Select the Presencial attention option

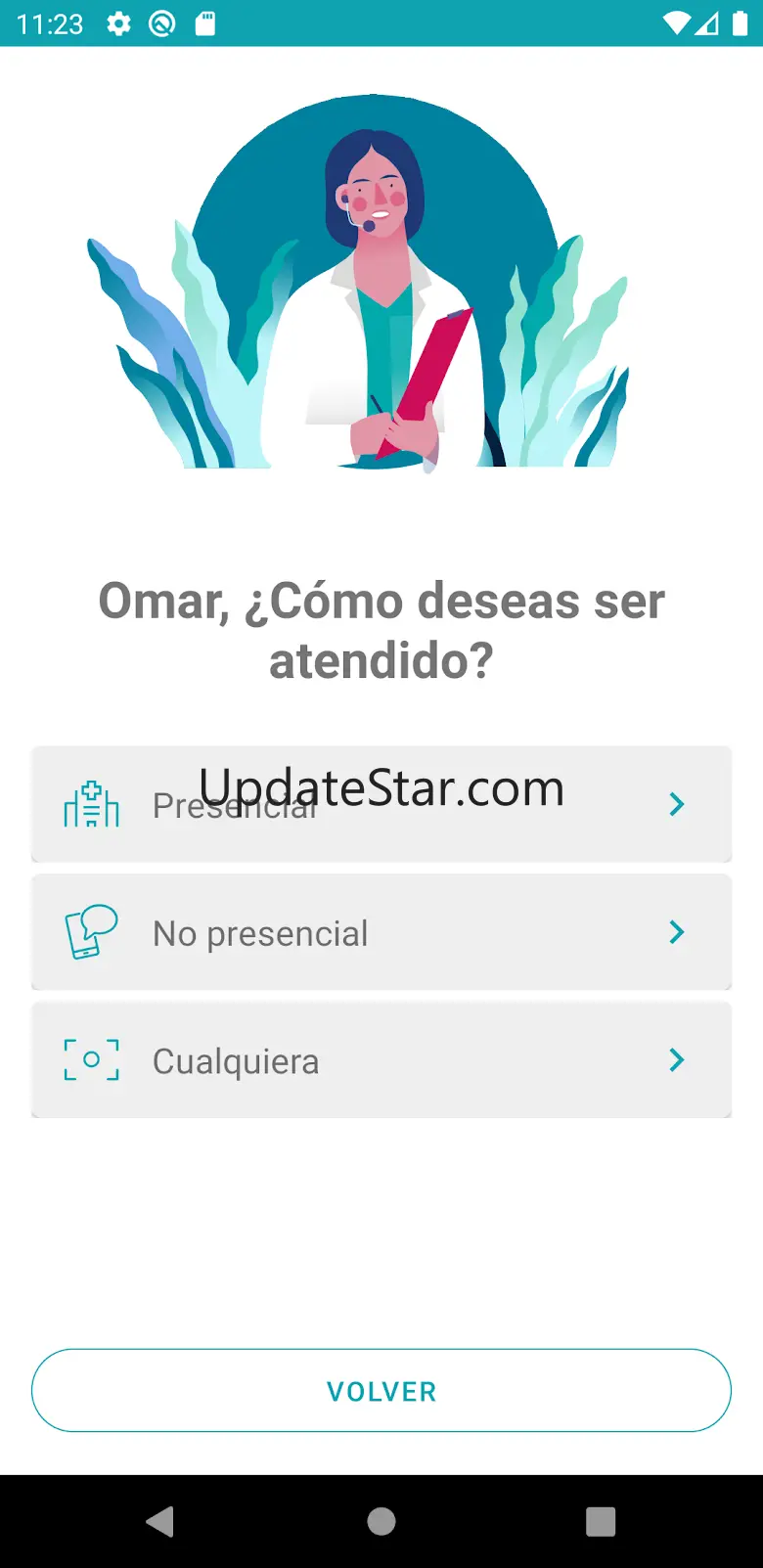[381, 804]
